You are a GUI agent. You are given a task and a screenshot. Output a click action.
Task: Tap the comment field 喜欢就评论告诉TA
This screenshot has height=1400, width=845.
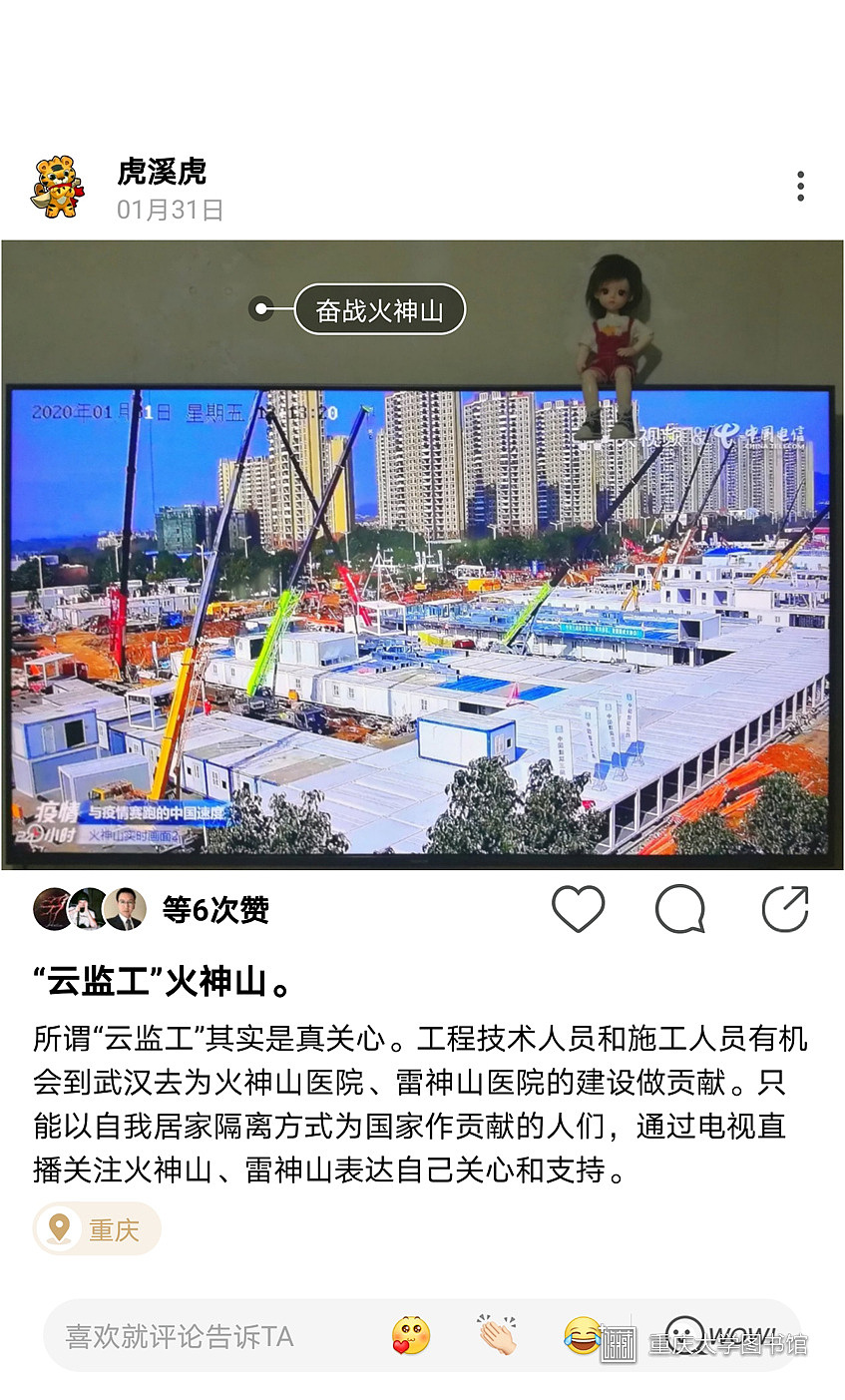tap(180, 1336)
